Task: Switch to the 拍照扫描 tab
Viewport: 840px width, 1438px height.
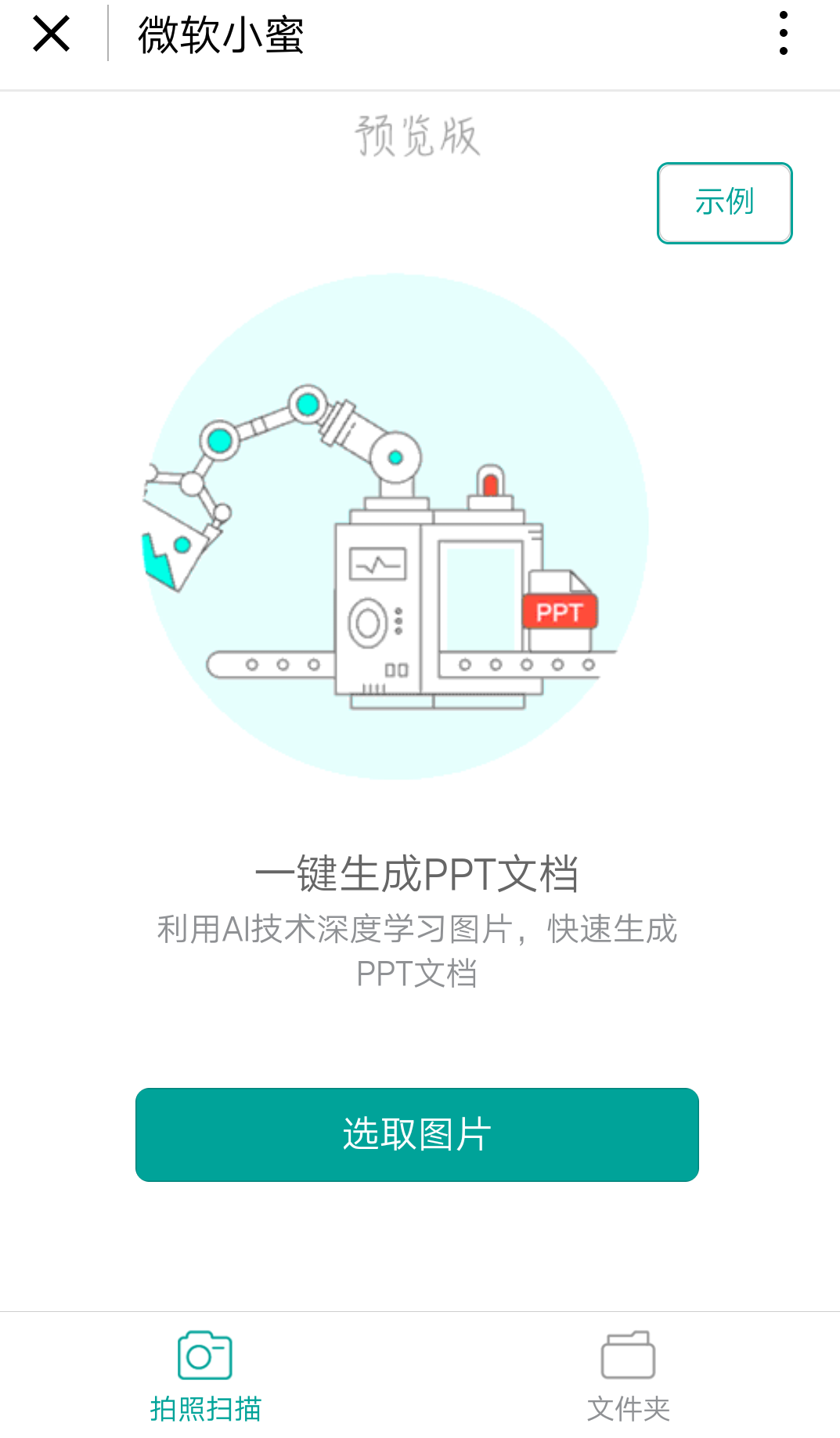Action: click(x=205, y=1377)
